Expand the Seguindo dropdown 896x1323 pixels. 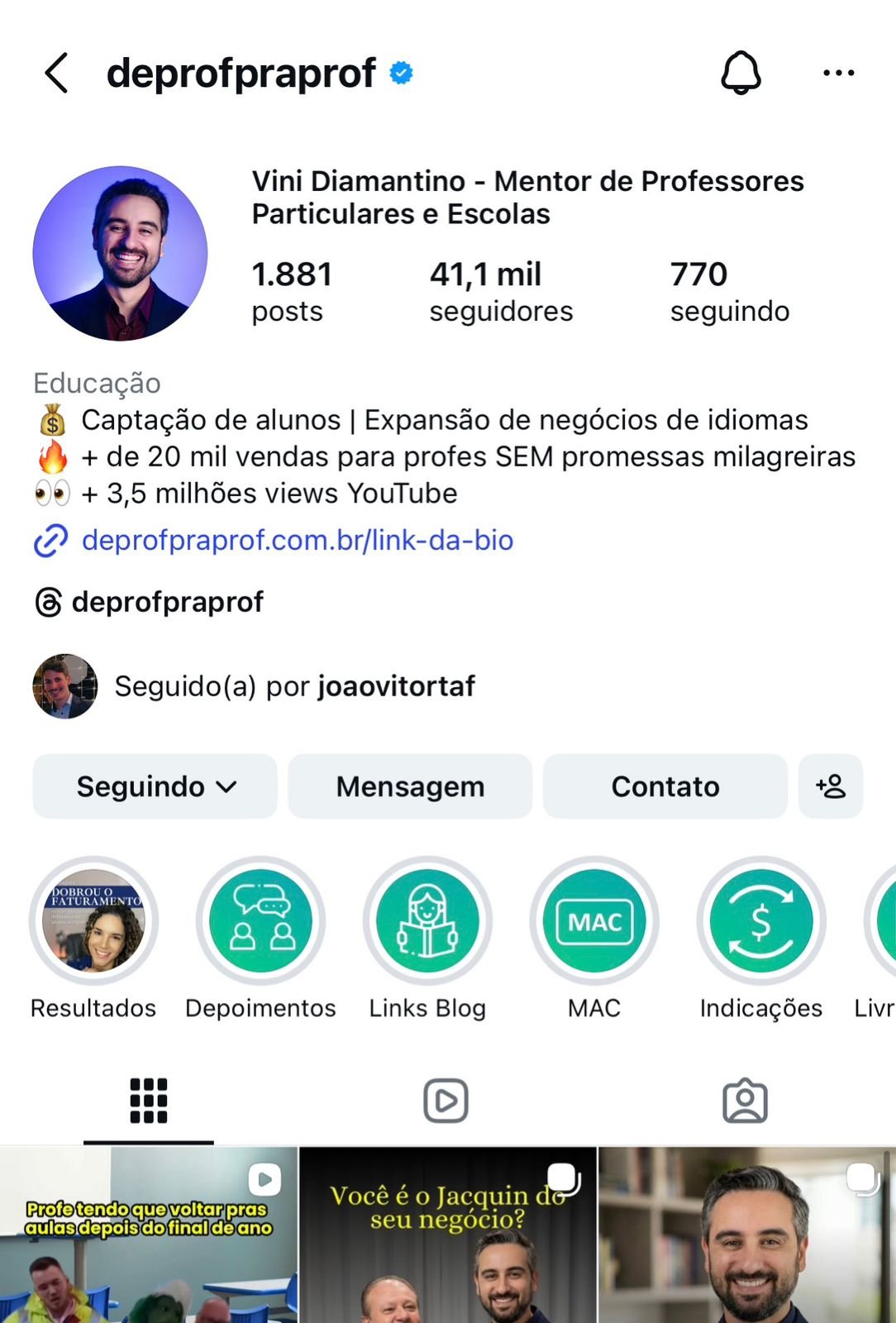point(155,786)
